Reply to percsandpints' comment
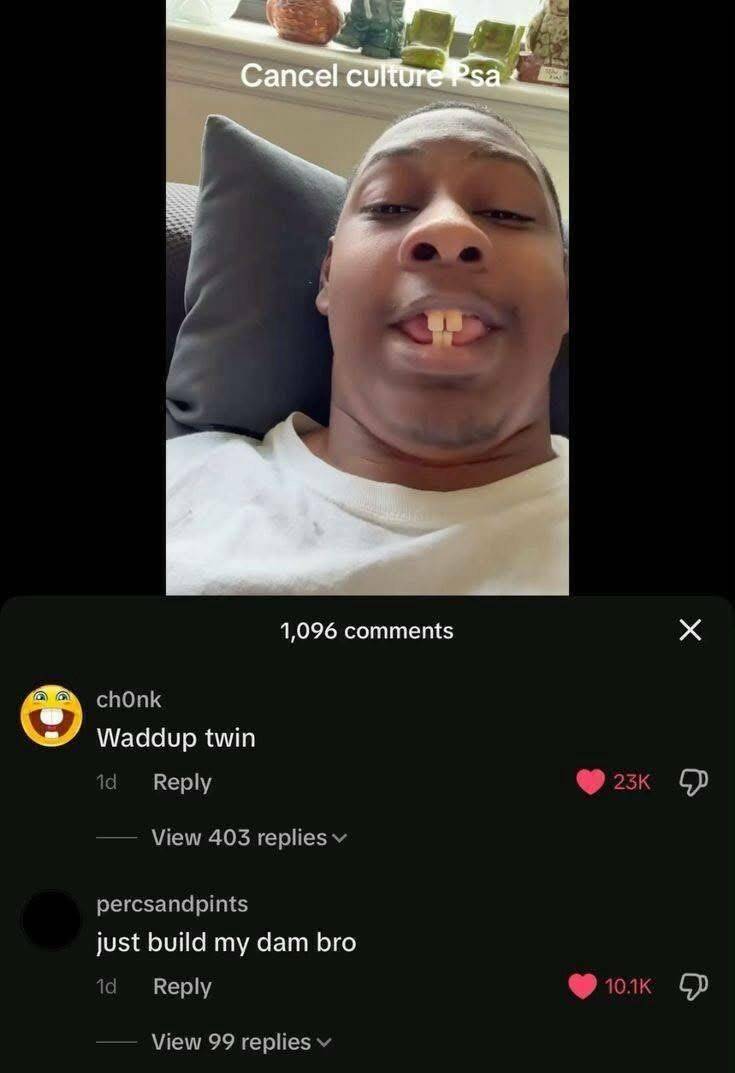735x1073 pixels. click(x=182, y=986)
